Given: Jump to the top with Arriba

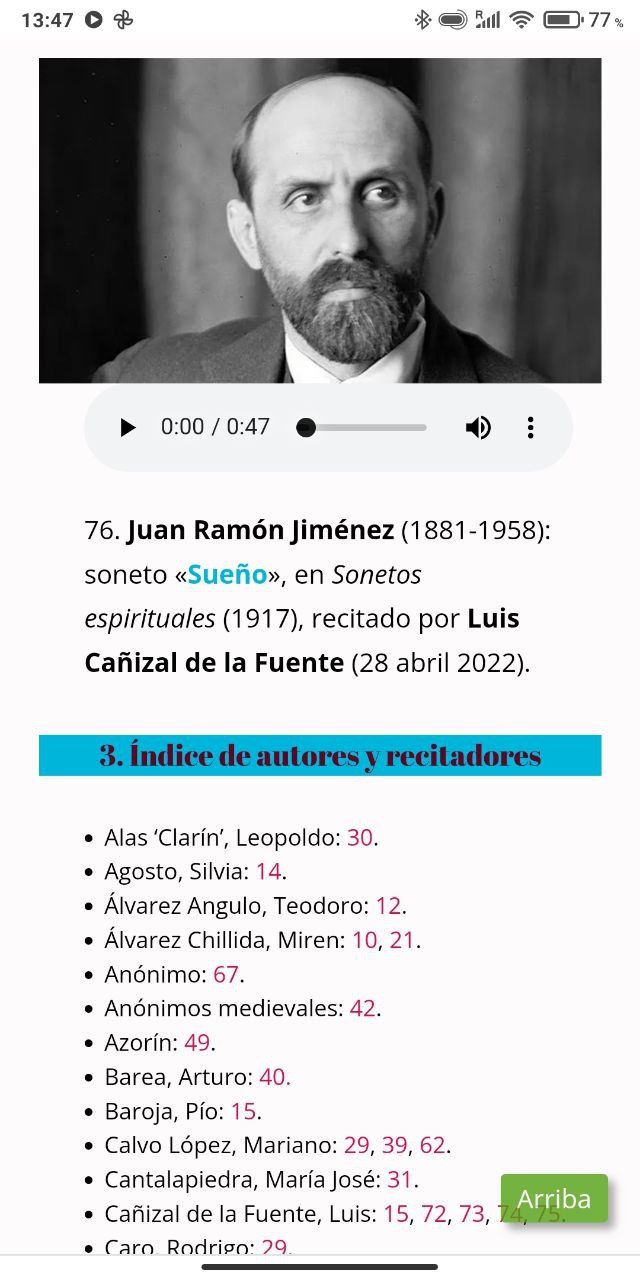Looking at the screenshot, I should click(554, 1198).
